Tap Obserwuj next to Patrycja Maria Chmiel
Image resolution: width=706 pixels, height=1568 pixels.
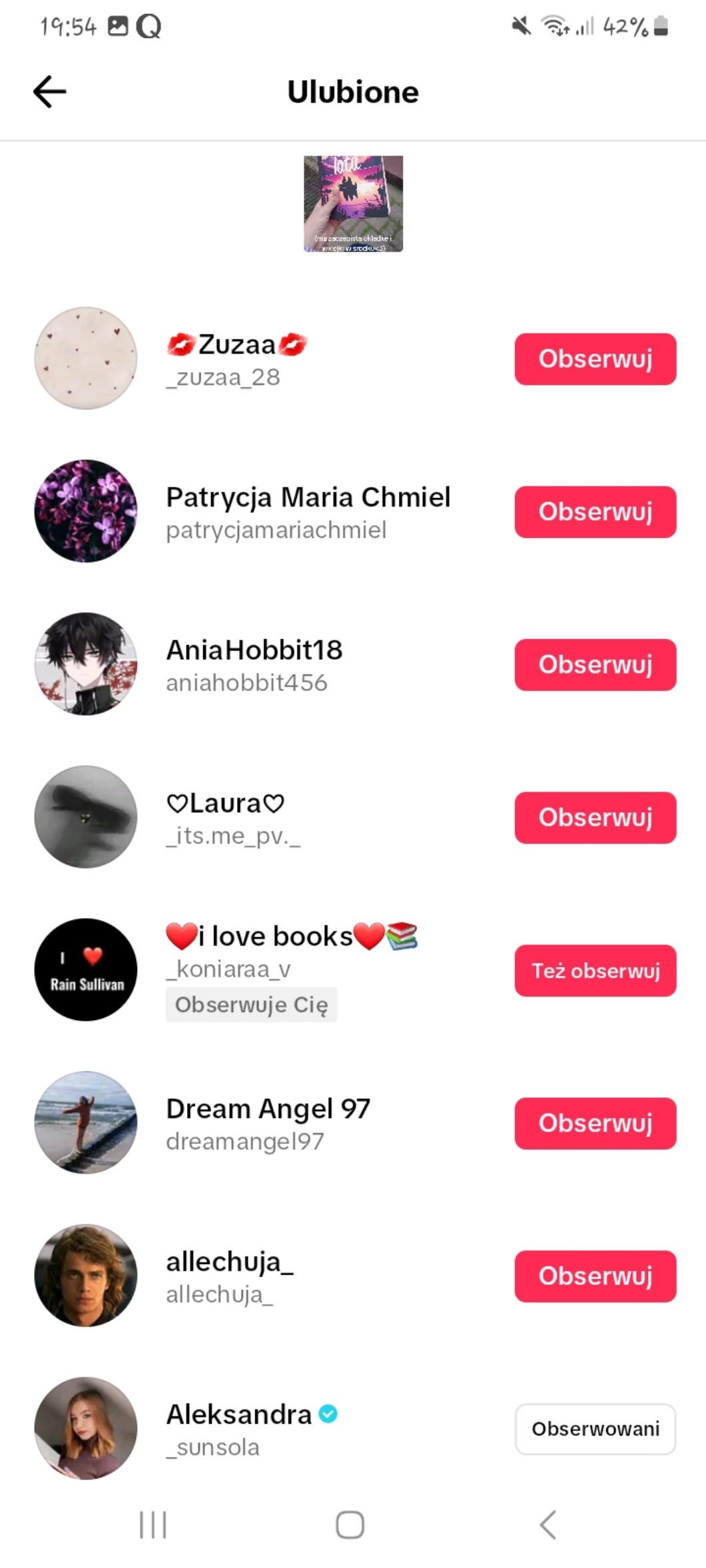point(595,512)
